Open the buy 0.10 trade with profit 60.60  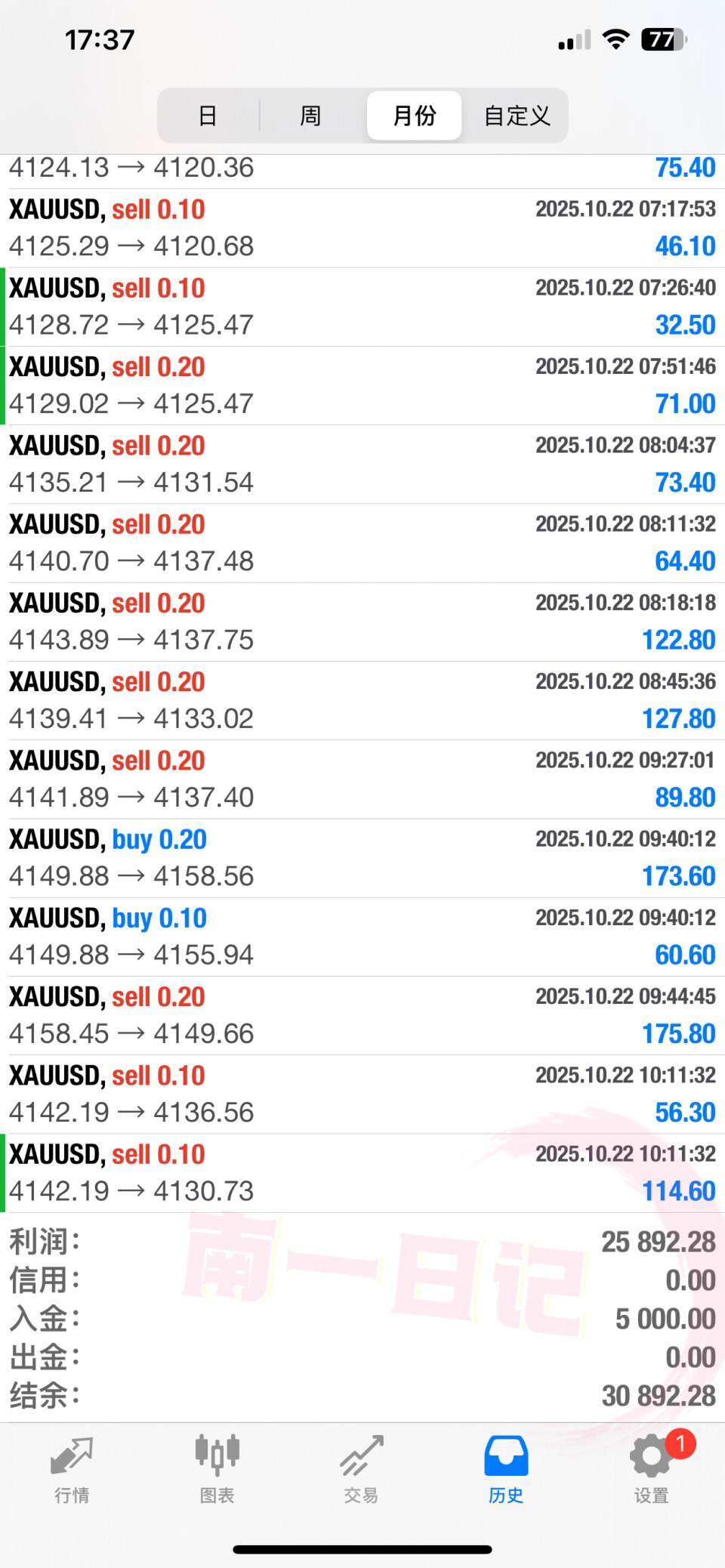coord(362,937)
